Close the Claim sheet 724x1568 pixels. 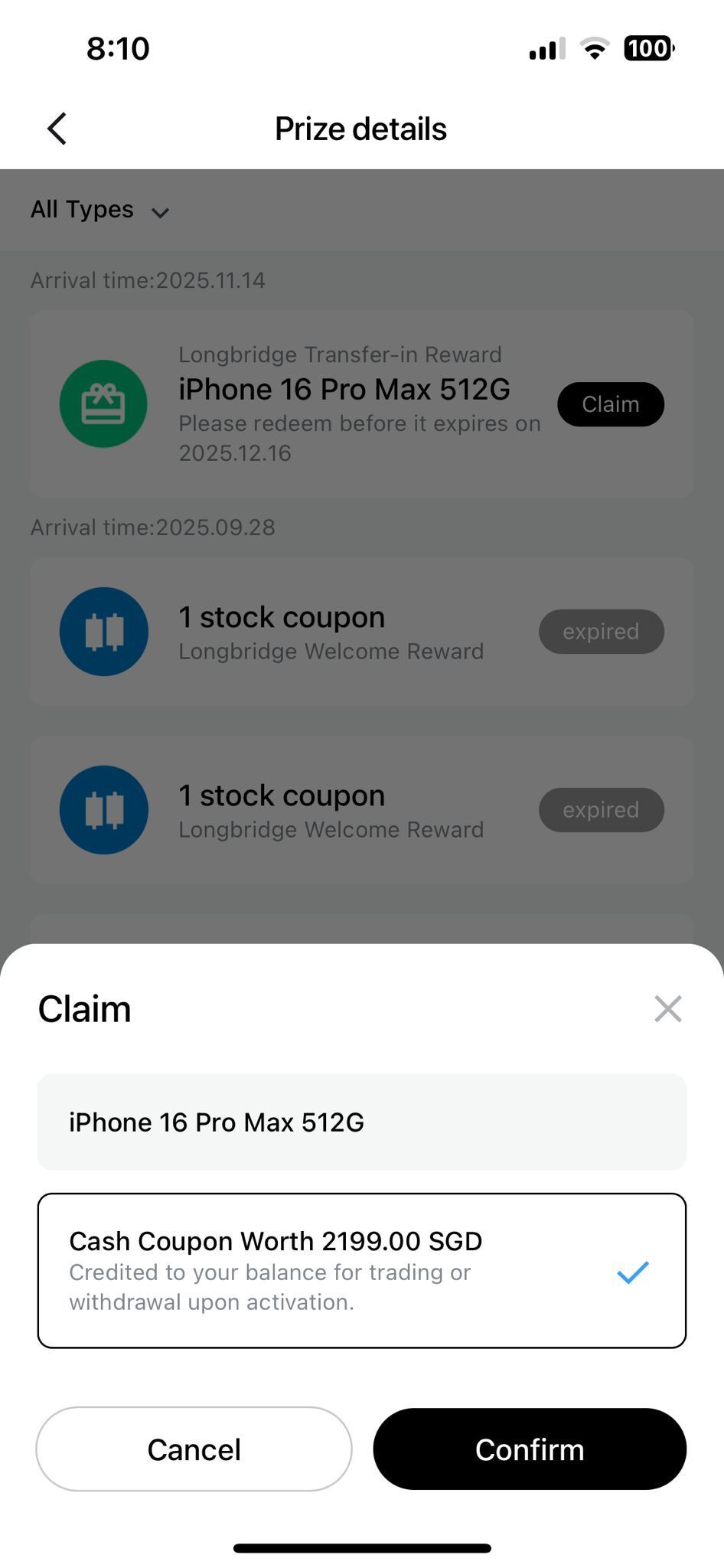point(667,1009)
